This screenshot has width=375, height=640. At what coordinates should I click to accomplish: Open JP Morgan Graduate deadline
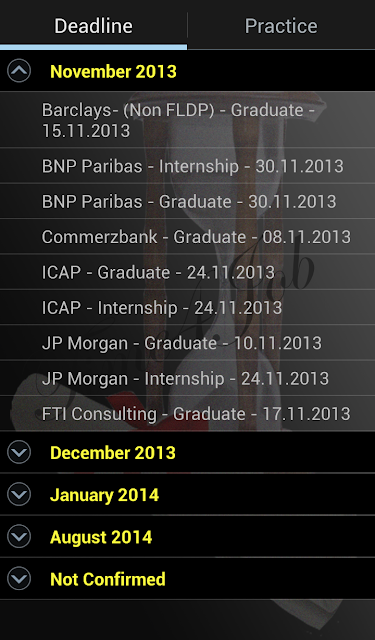187,342
